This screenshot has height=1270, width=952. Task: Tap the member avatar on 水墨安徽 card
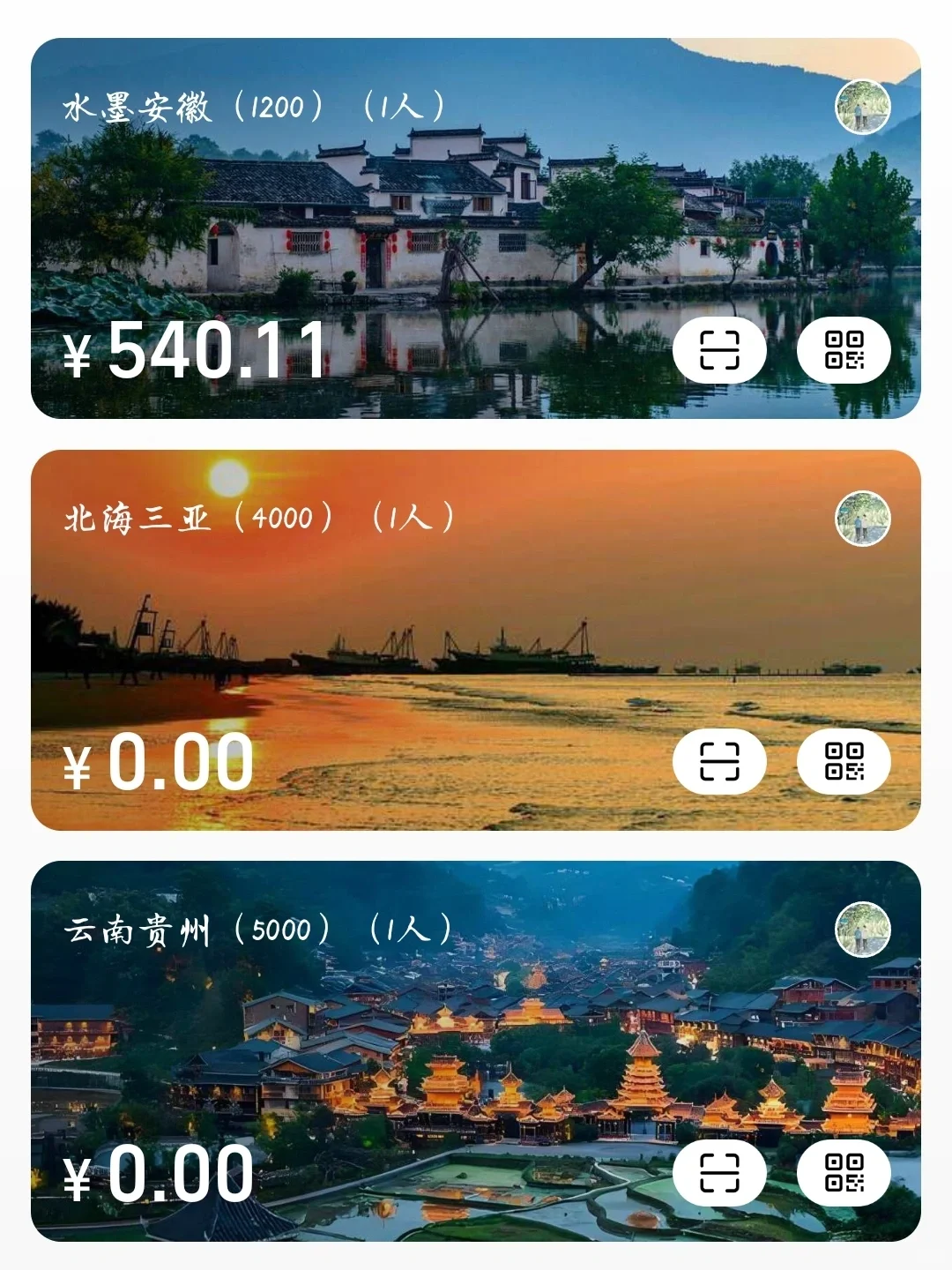pyautogui.click(x=862, y=107)
